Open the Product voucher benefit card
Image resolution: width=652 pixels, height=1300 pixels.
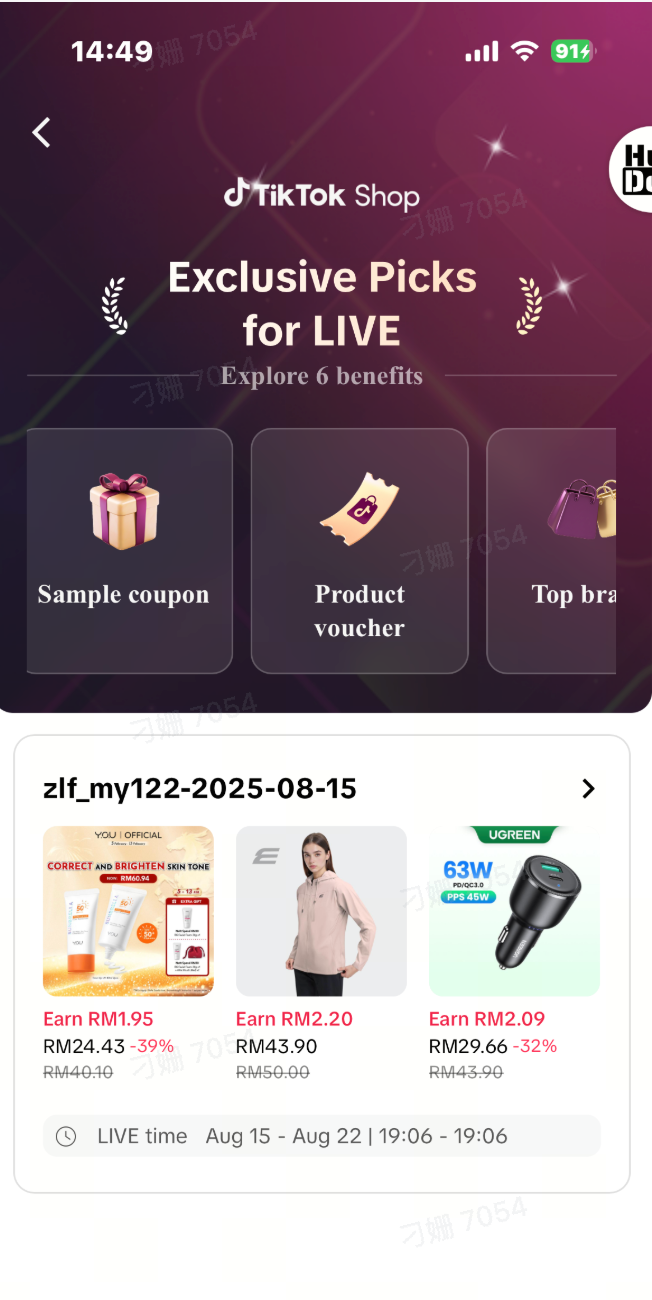click(359, 551)
